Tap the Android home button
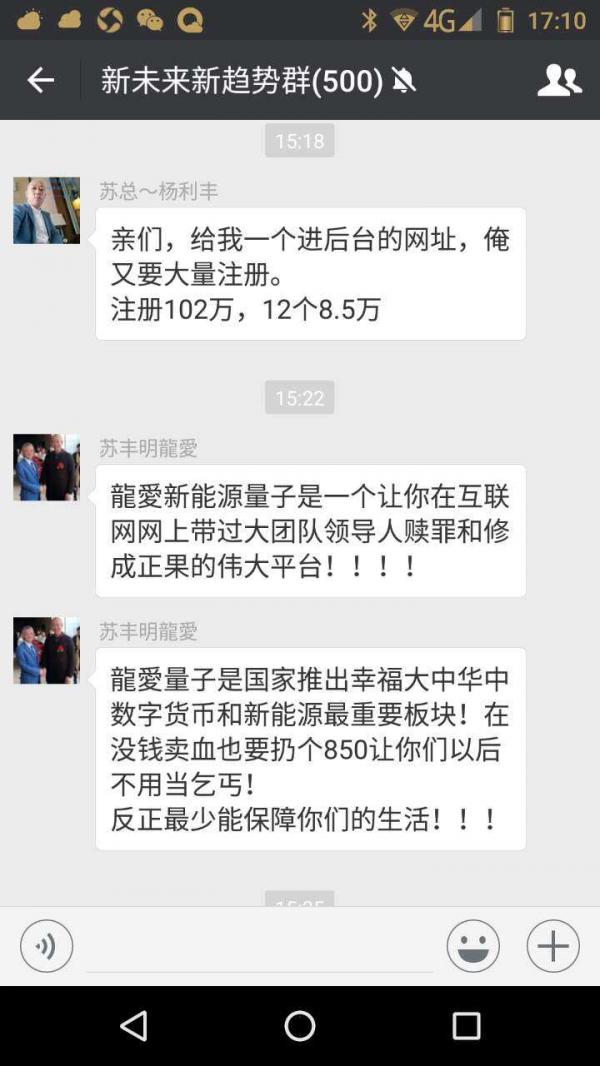Image resolution: width=600 pixels, height=1066 pixels. (x=300, y=1026)
